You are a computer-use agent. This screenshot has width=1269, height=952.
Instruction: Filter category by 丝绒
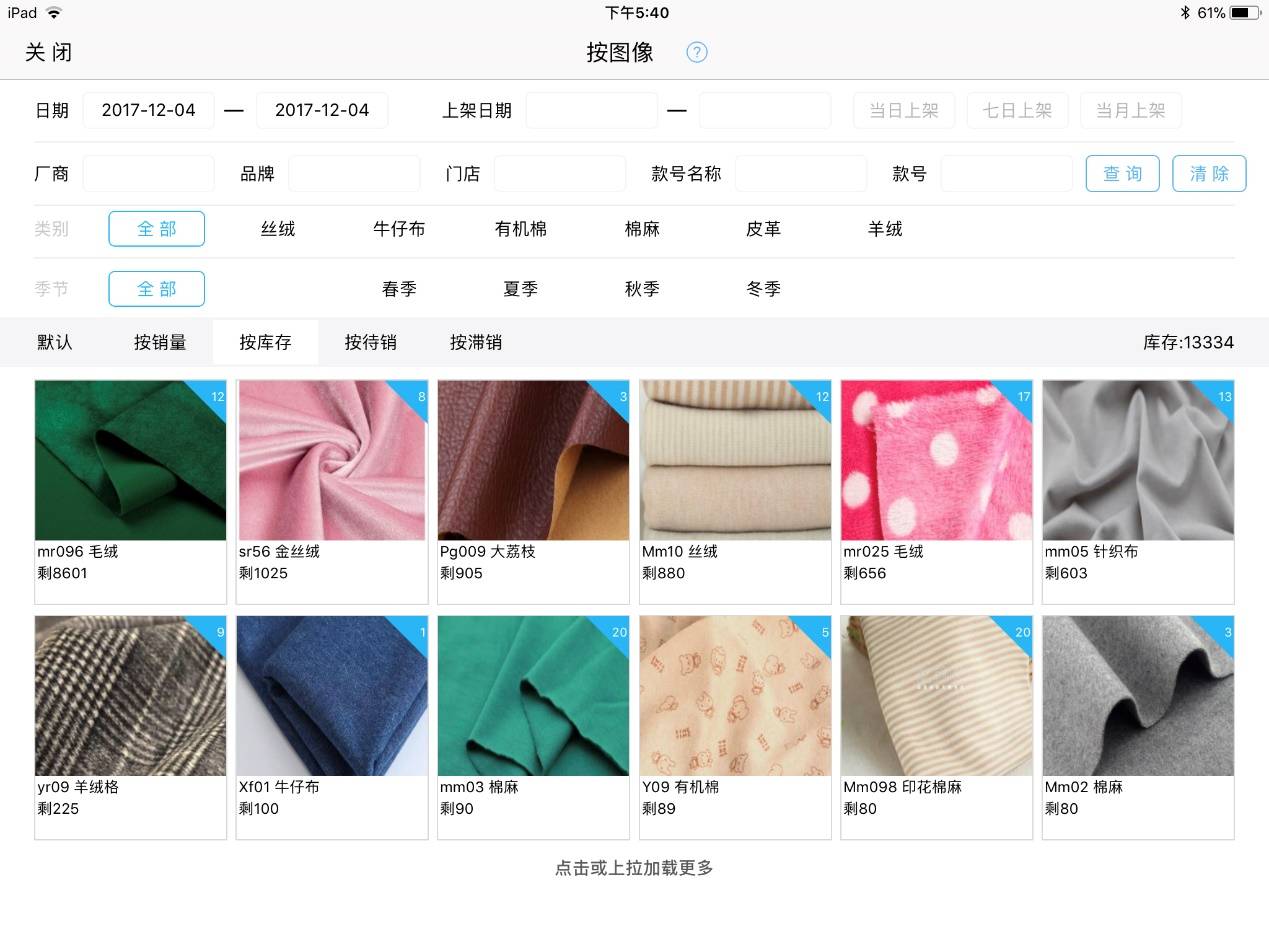(278, 229)
